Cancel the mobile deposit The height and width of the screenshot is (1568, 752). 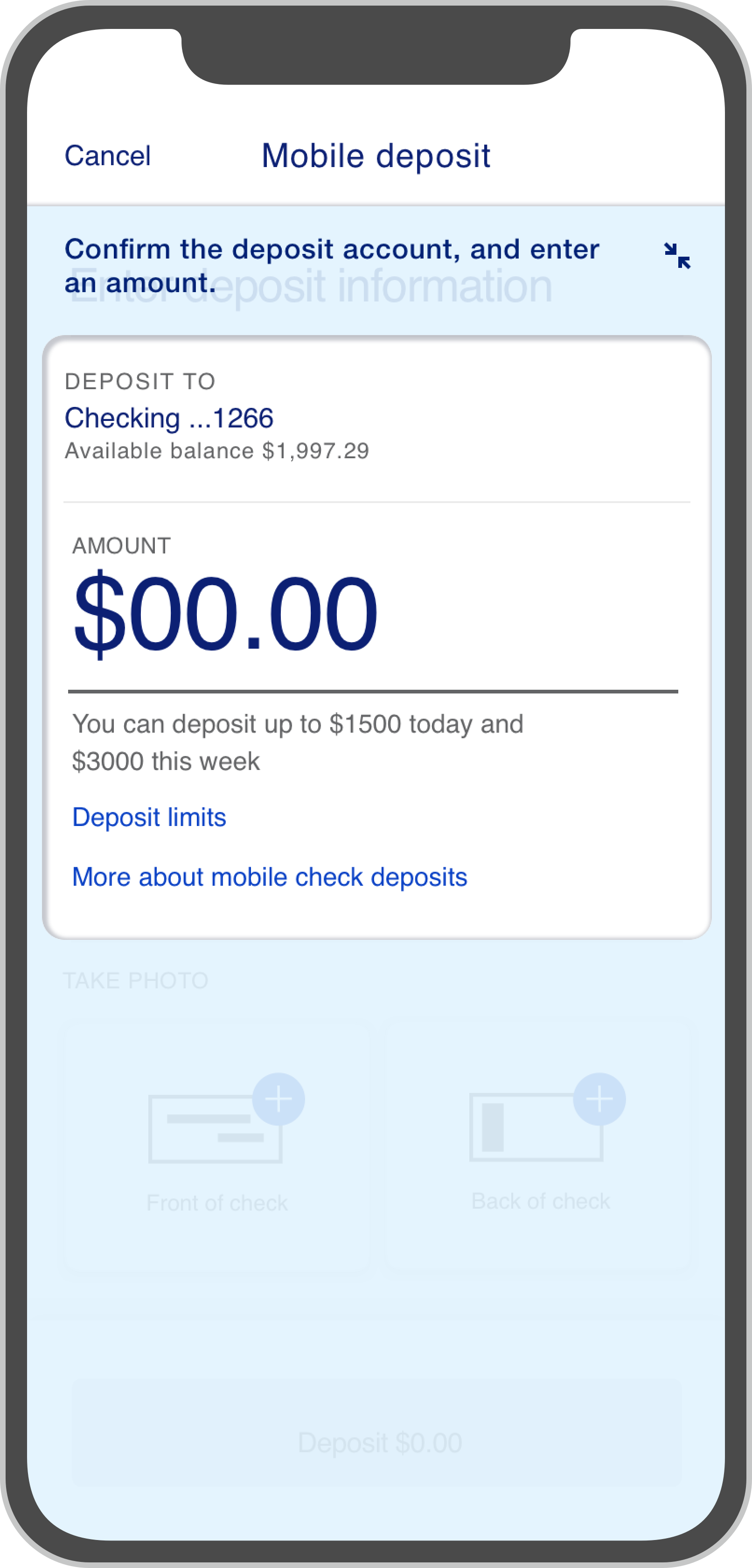point(108,156)
